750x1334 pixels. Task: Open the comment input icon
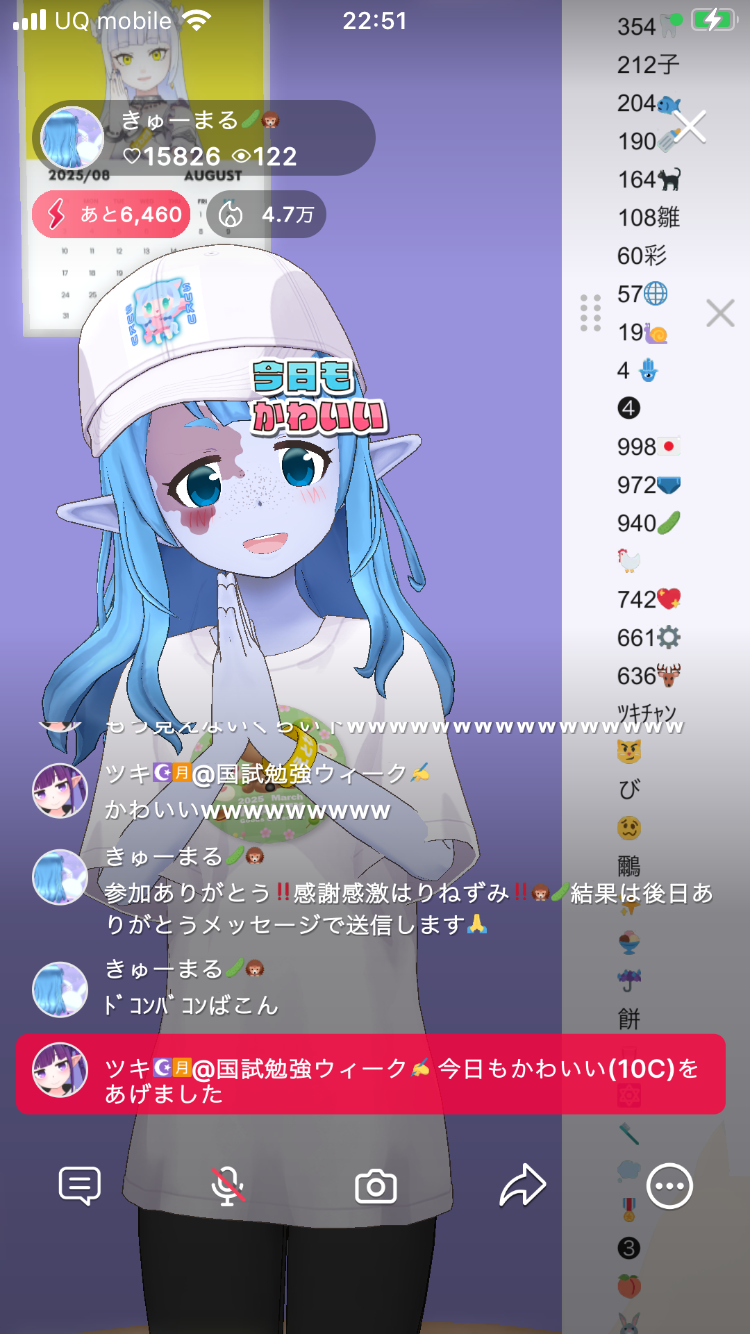coord(80,1186)
